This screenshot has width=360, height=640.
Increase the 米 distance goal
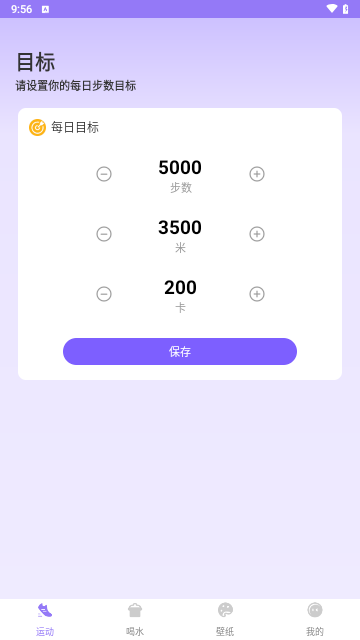[x=257, y=234]
